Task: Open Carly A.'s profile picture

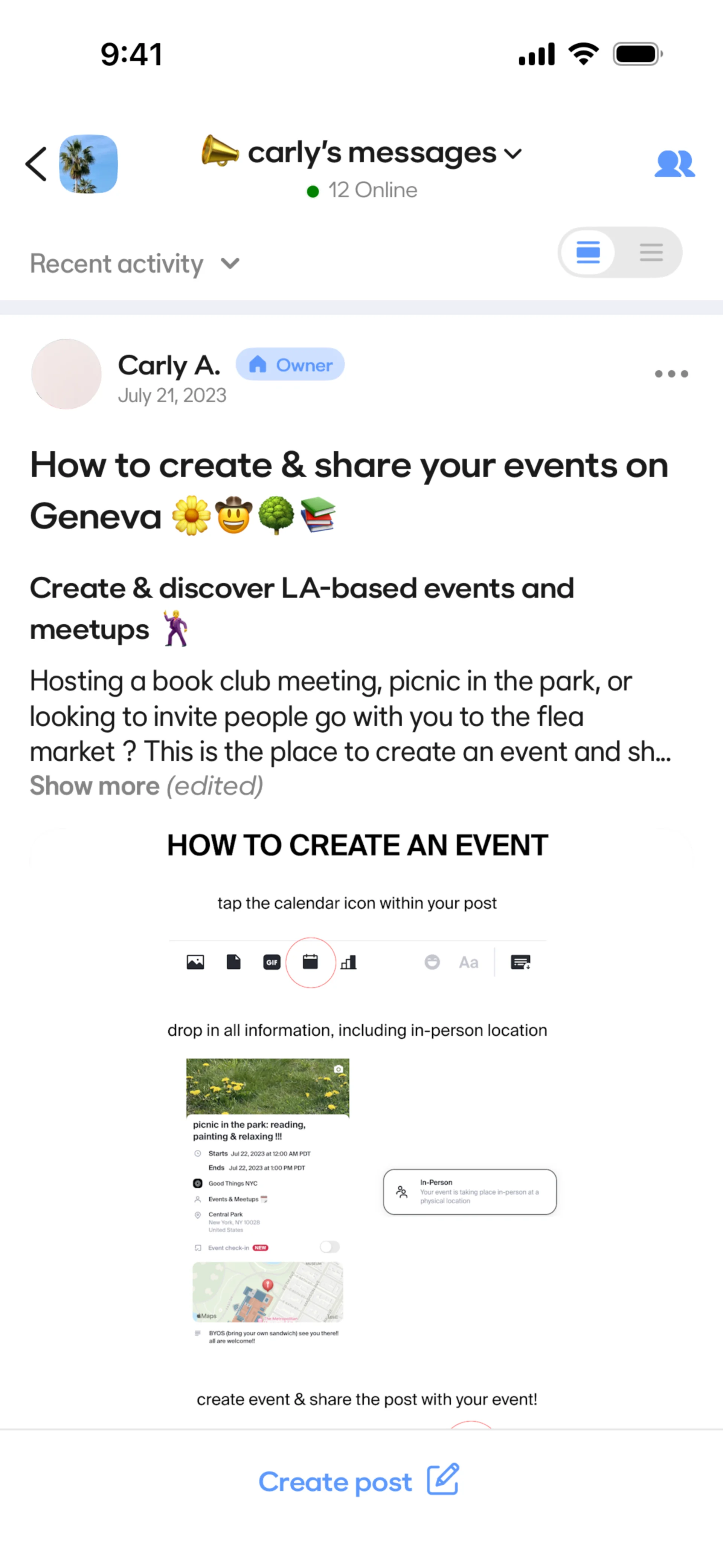Action: tap(66, 374)
